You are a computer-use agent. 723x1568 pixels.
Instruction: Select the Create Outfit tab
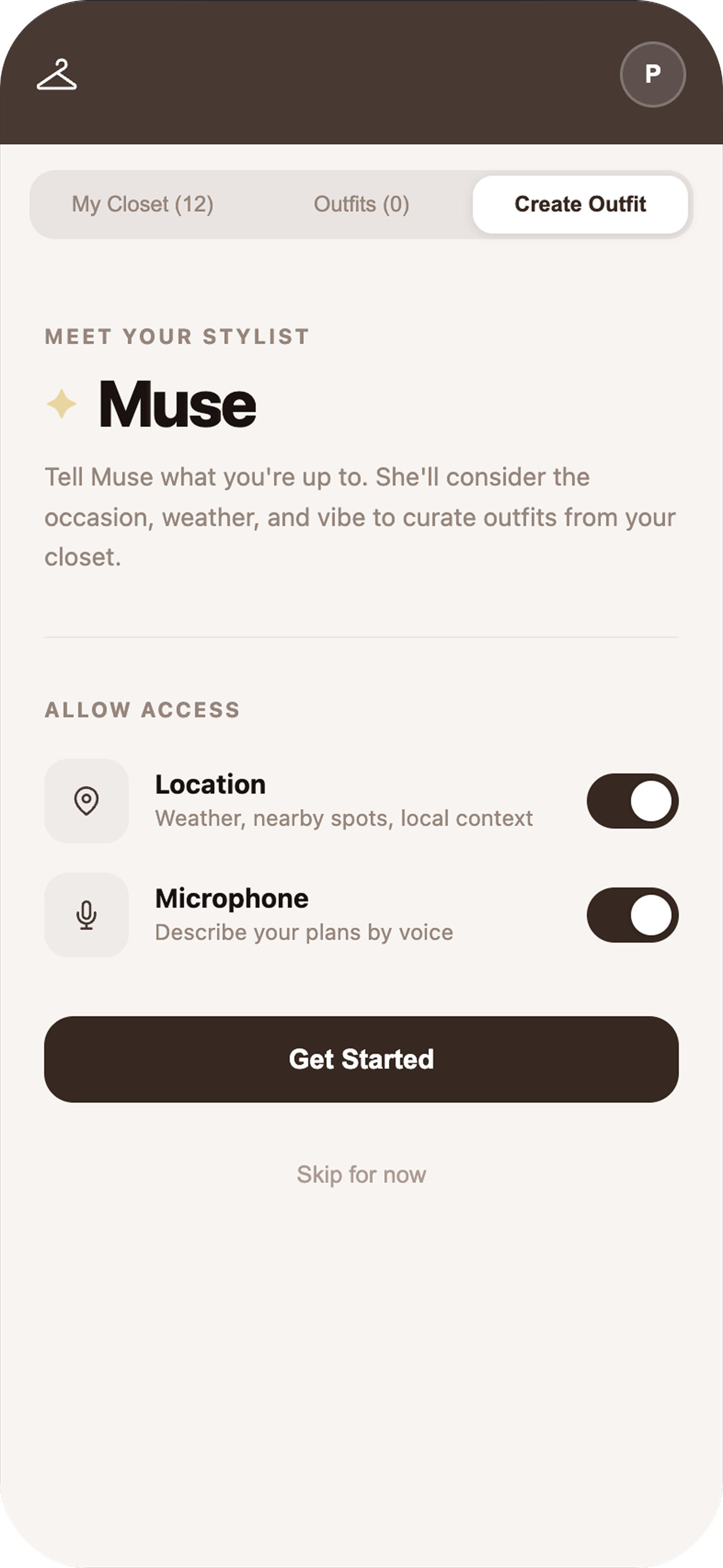coord(580,204)
